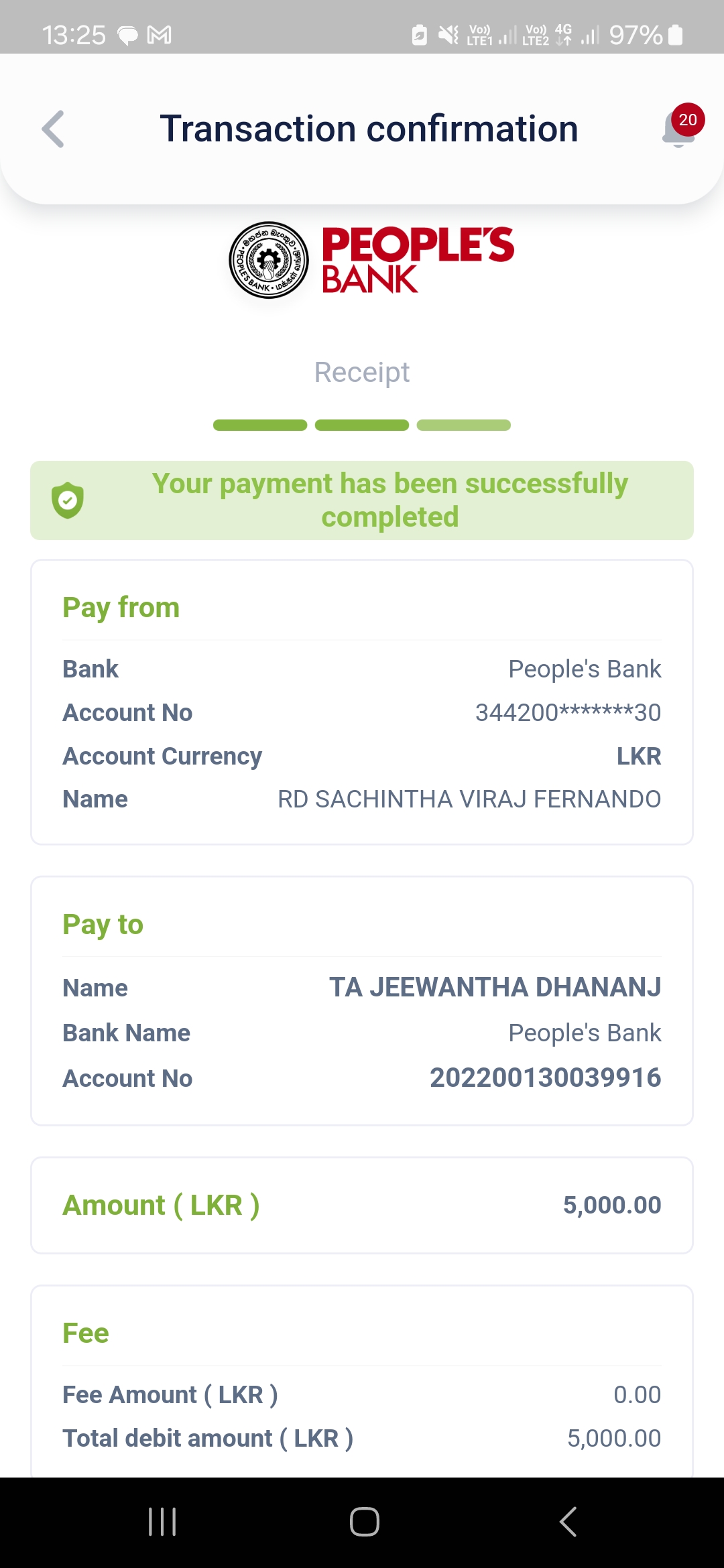Go back from Transaction confirmation
This screenshot has width=724, height=1568.
pyautogui.click(x=54, y=129)
